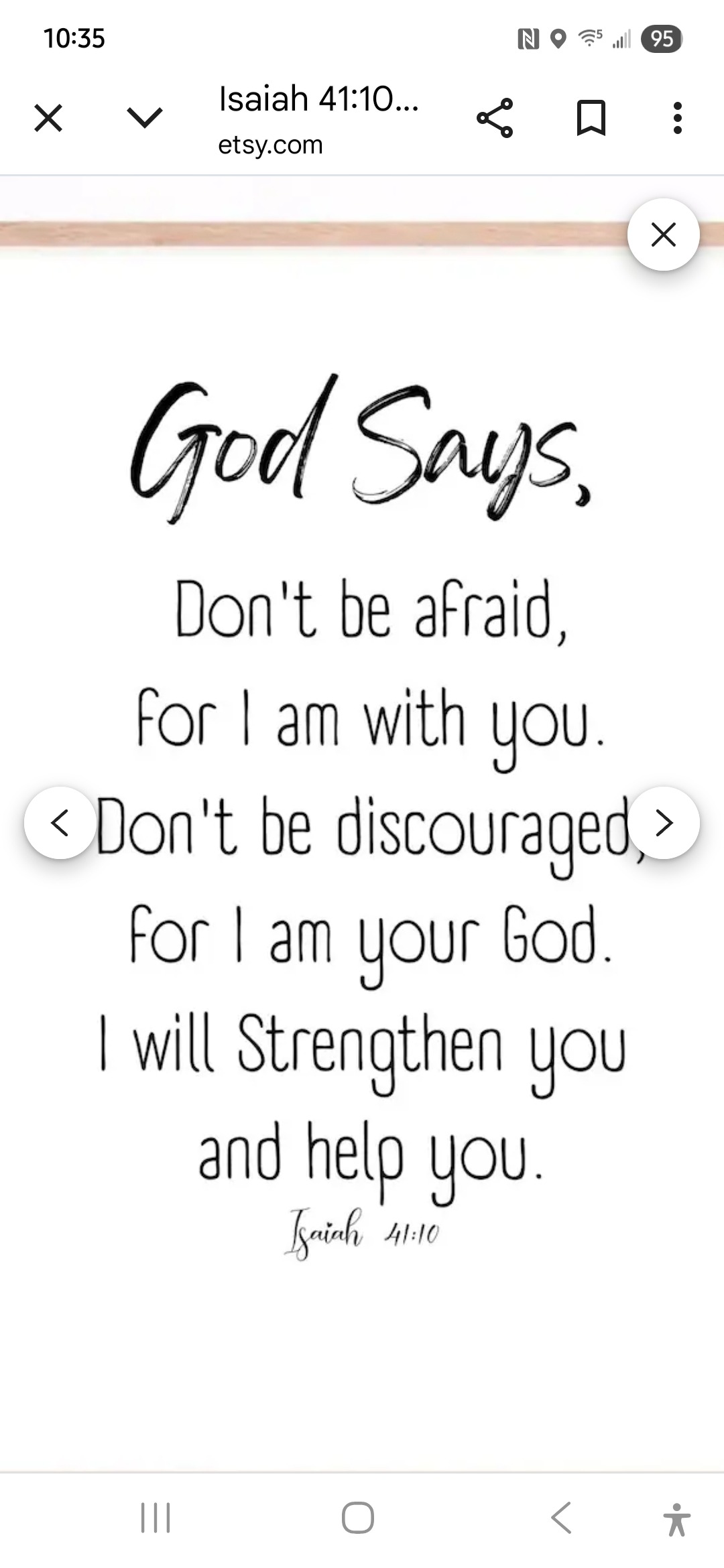Go to the home screen
This screenshot has width=724, height=1568.
(x=358, y=1517)
